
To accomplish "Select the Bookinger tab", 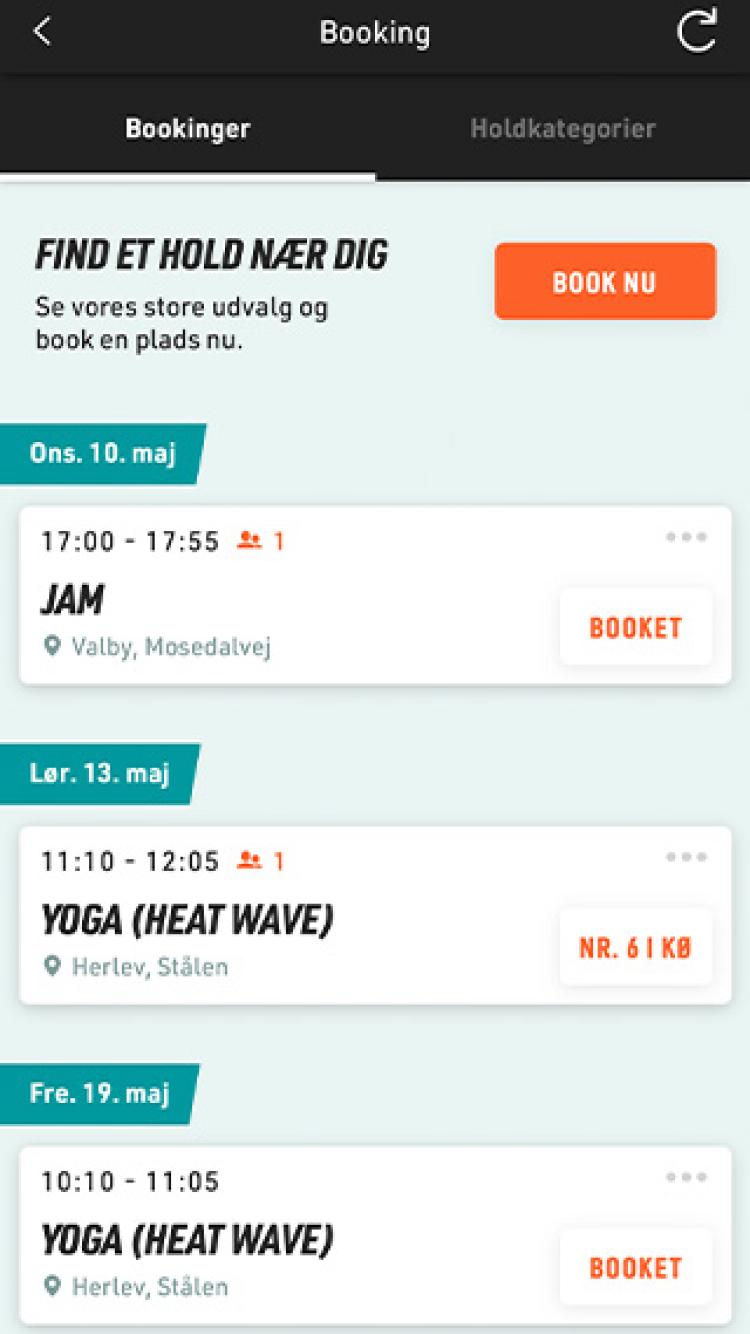I will pyautogui.click(x=187, y=129).
